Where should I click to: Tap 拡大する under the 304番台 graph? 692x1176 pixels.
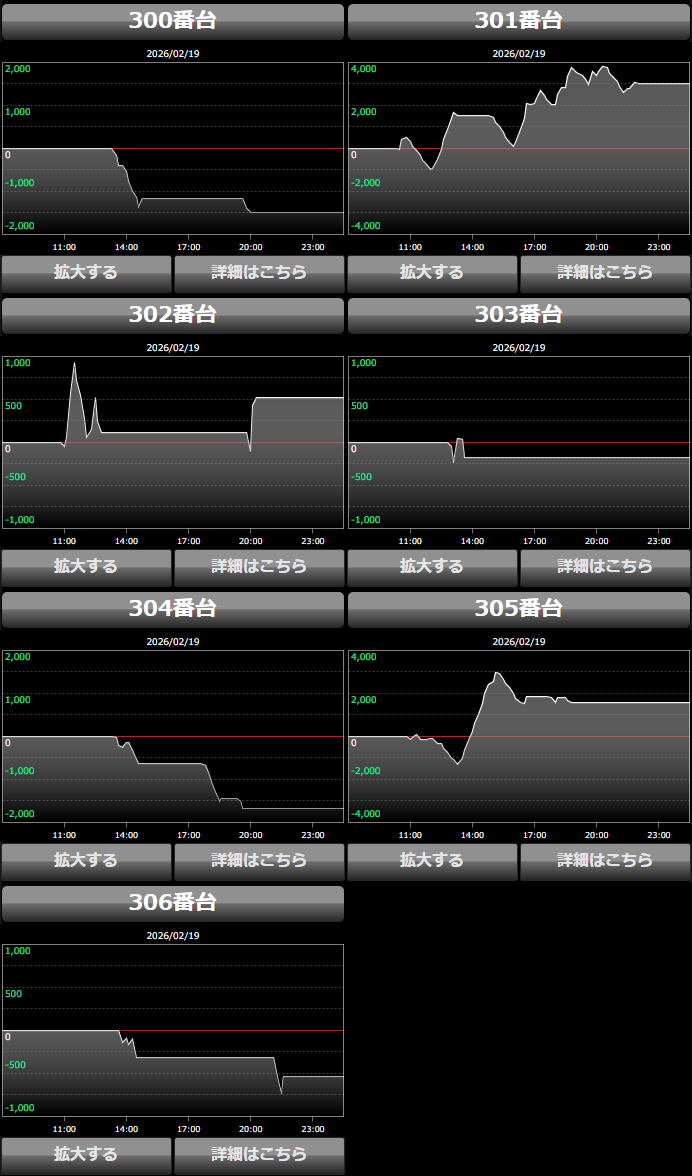pyautogui.click(x=86, y=861)
